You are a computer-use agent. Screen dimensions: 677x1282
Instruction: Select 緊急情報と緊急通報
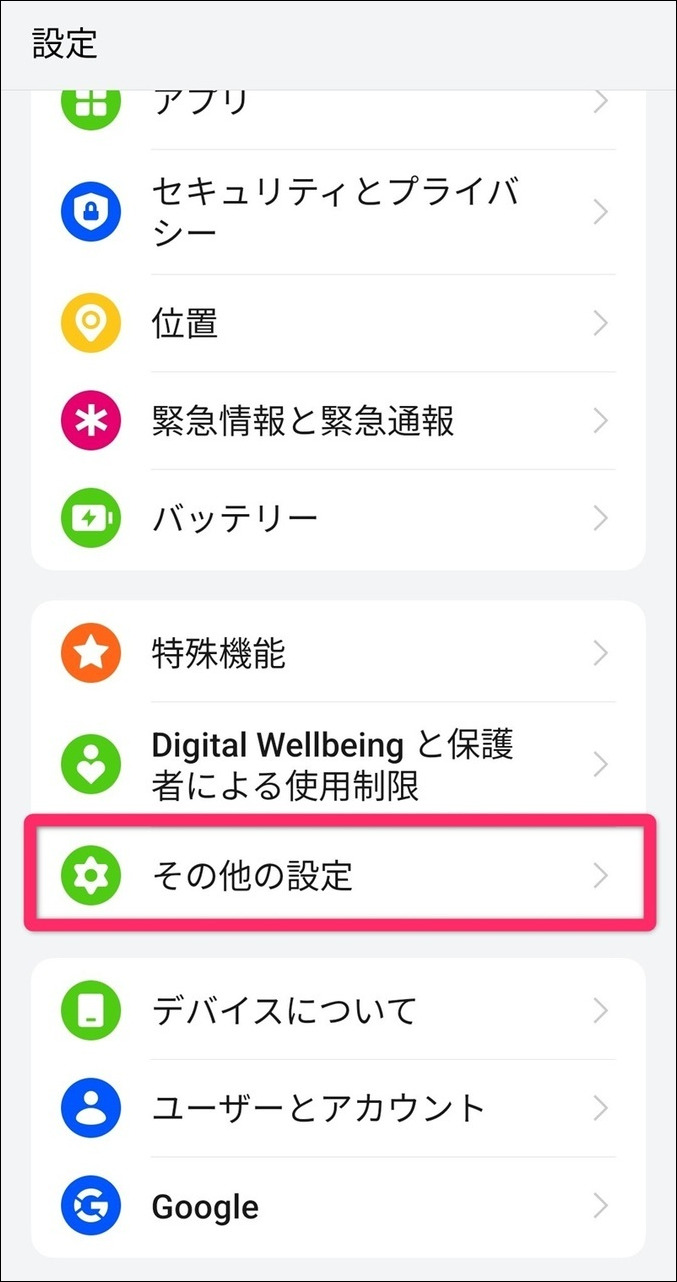[338, 421]
